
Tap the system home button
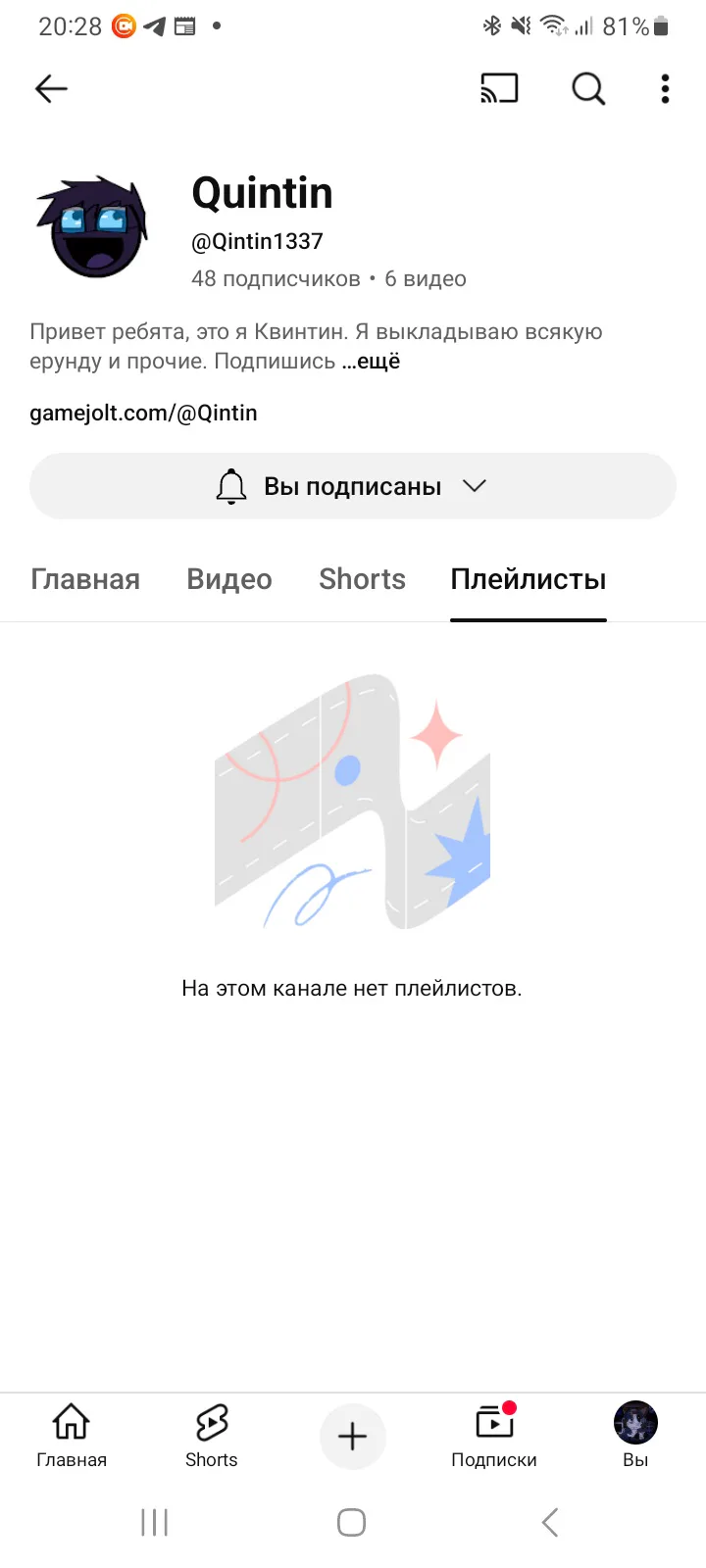[x=352, y=1522]
